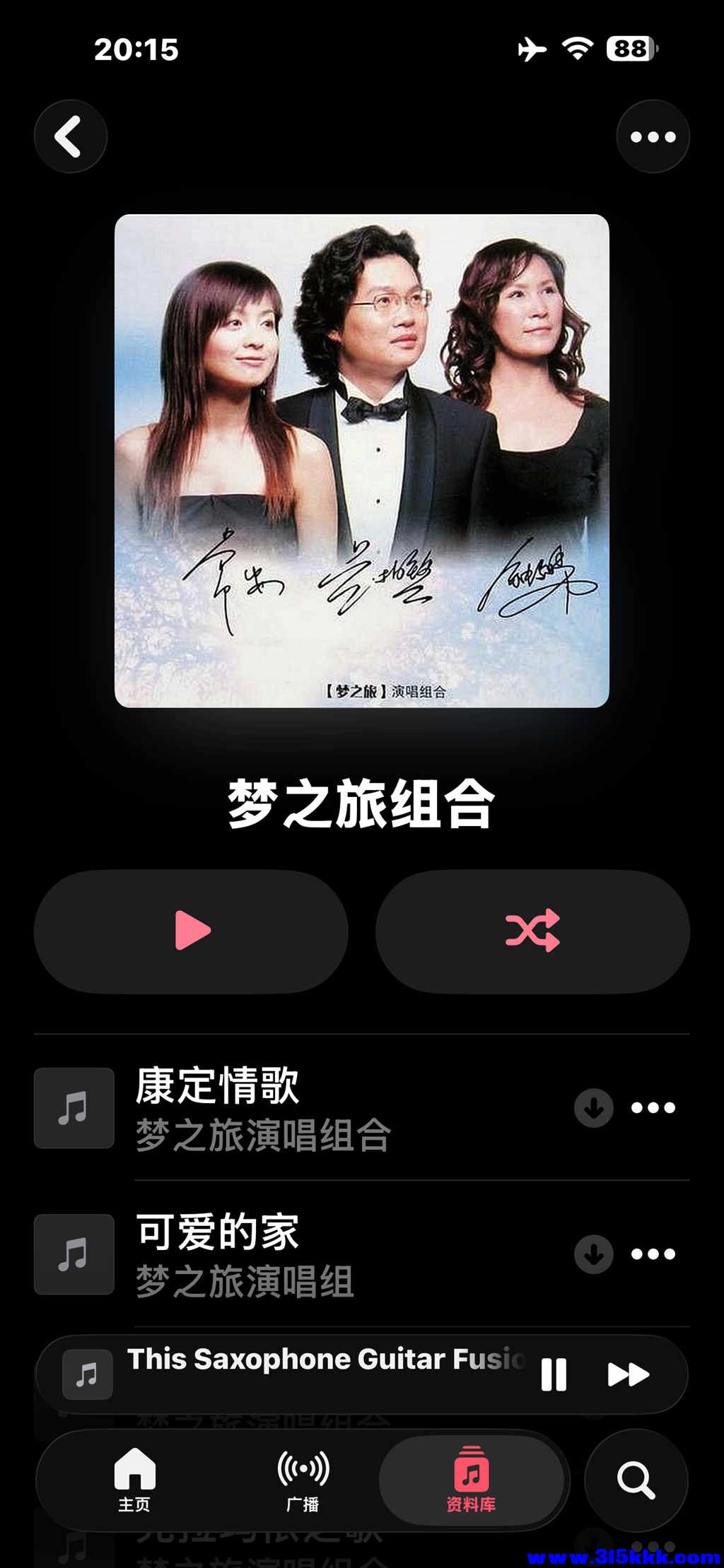Download the song 可爱的家
The height and width of the screenshot is (1568, 724).
[593, 1254]
